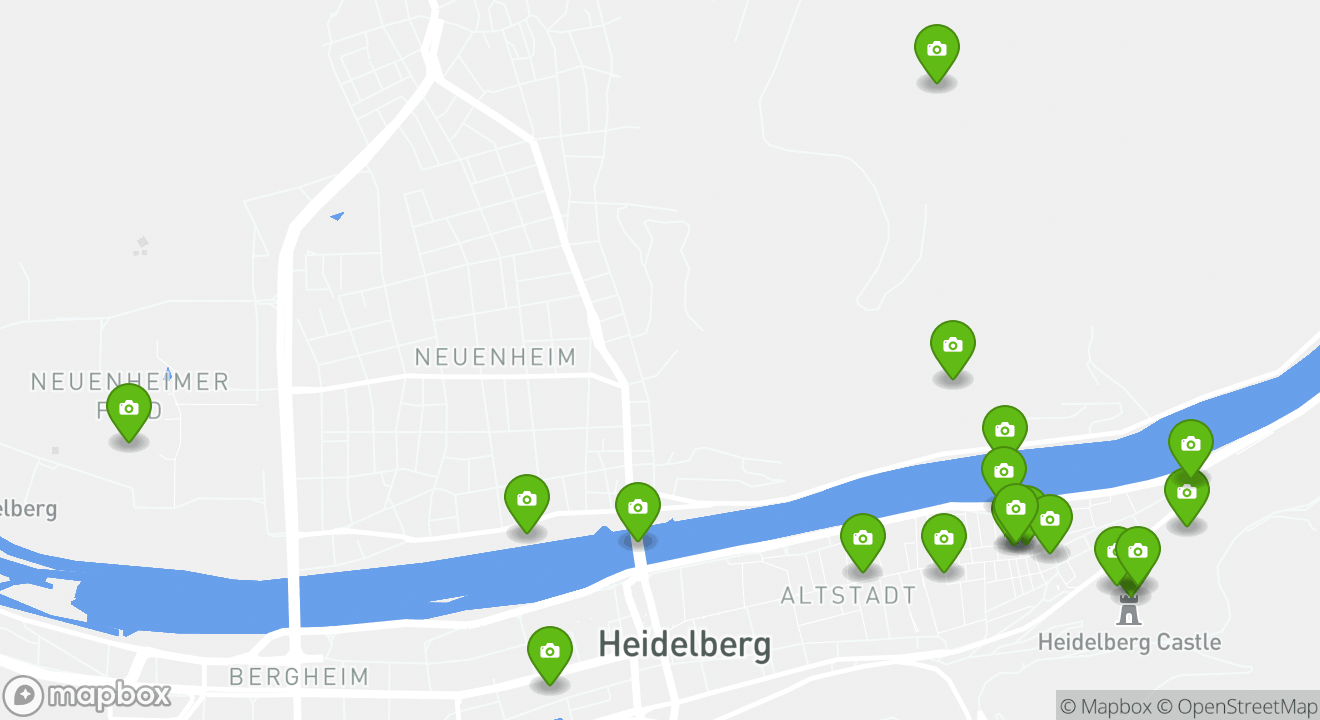Open the lone hillside photo pin north of the river
Viewport: 1320px width, 720px height.
tap(953, 346)
